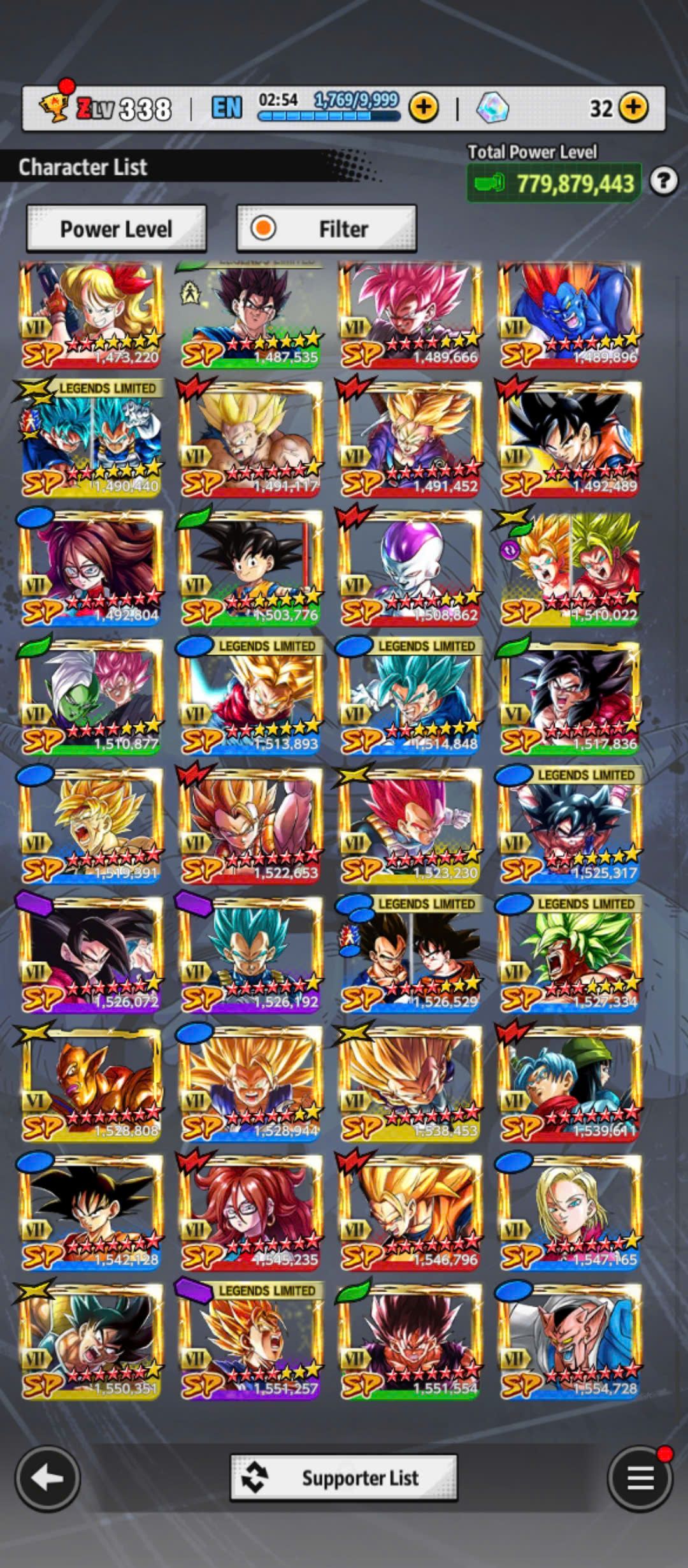
Task: Open character card with power 1,490,440
Action: click(90, 440)
